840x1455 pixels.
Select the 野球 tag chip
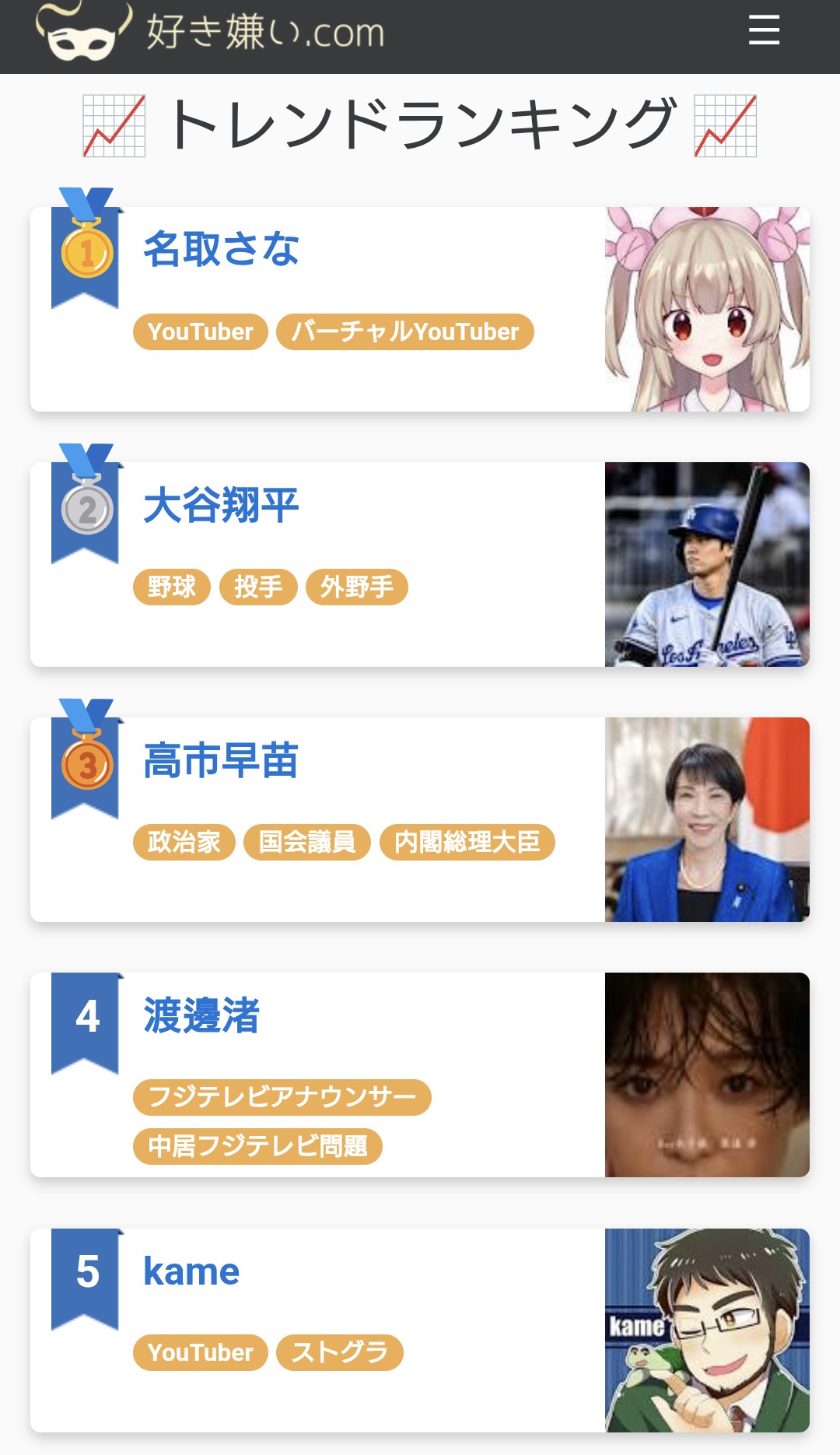click(172, 587)
